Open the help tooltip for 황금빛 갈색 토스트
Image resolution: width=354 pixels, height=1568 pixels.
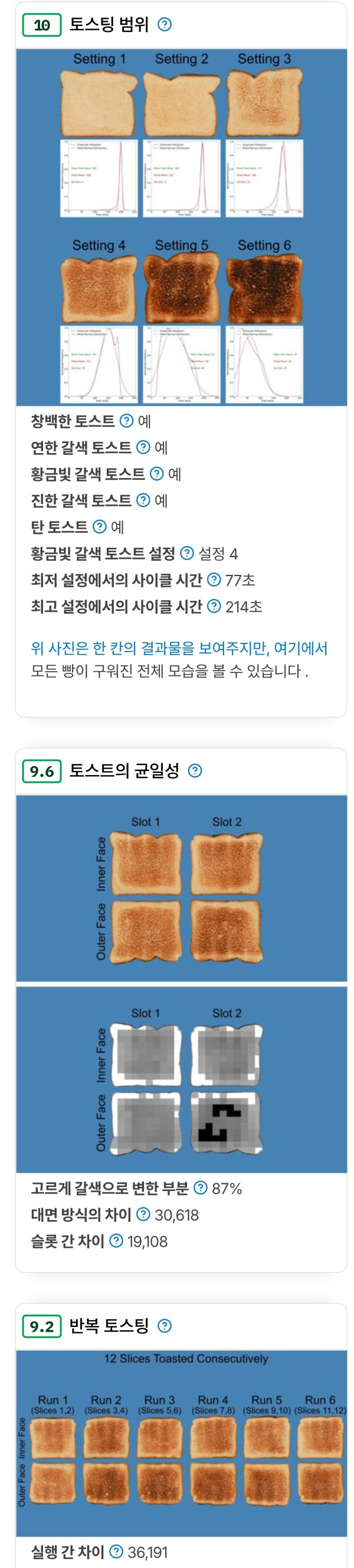tap(157, 474)
